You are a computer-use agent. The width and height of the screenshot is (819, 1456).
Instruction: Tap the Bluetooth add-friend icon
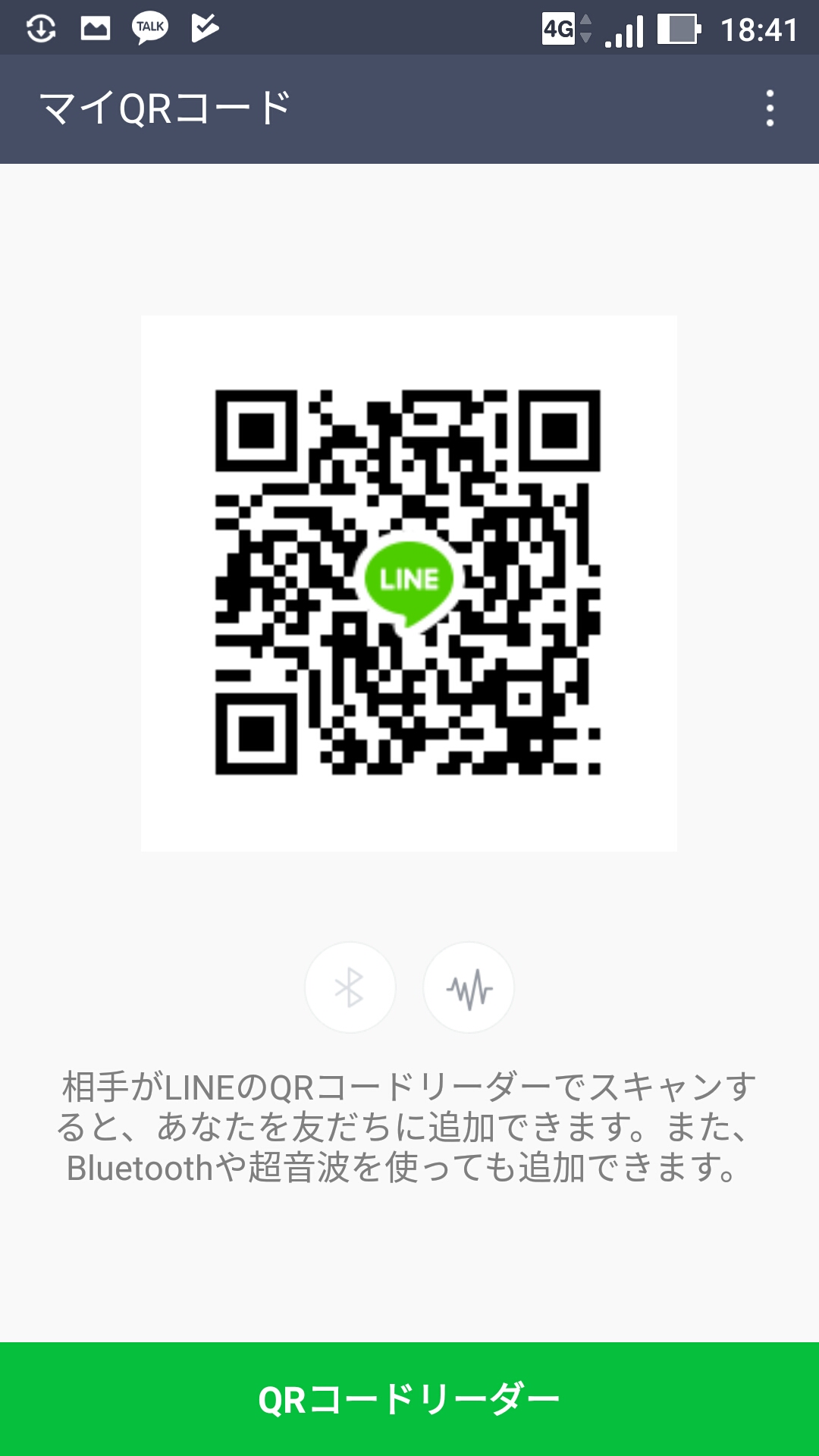350,987
